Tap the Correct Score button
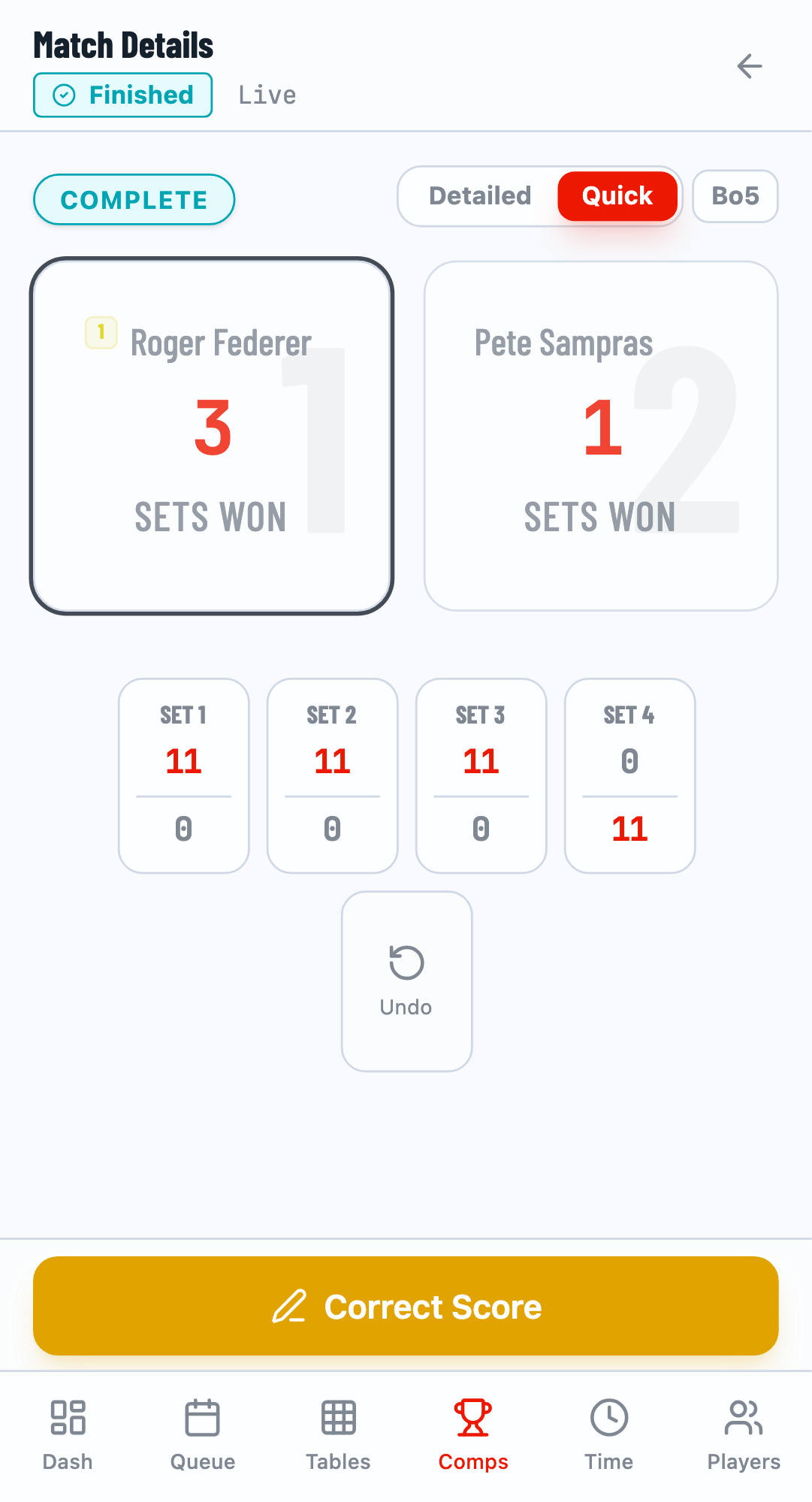Viewport: 812px width, 1502px height. click(406, 1306)
